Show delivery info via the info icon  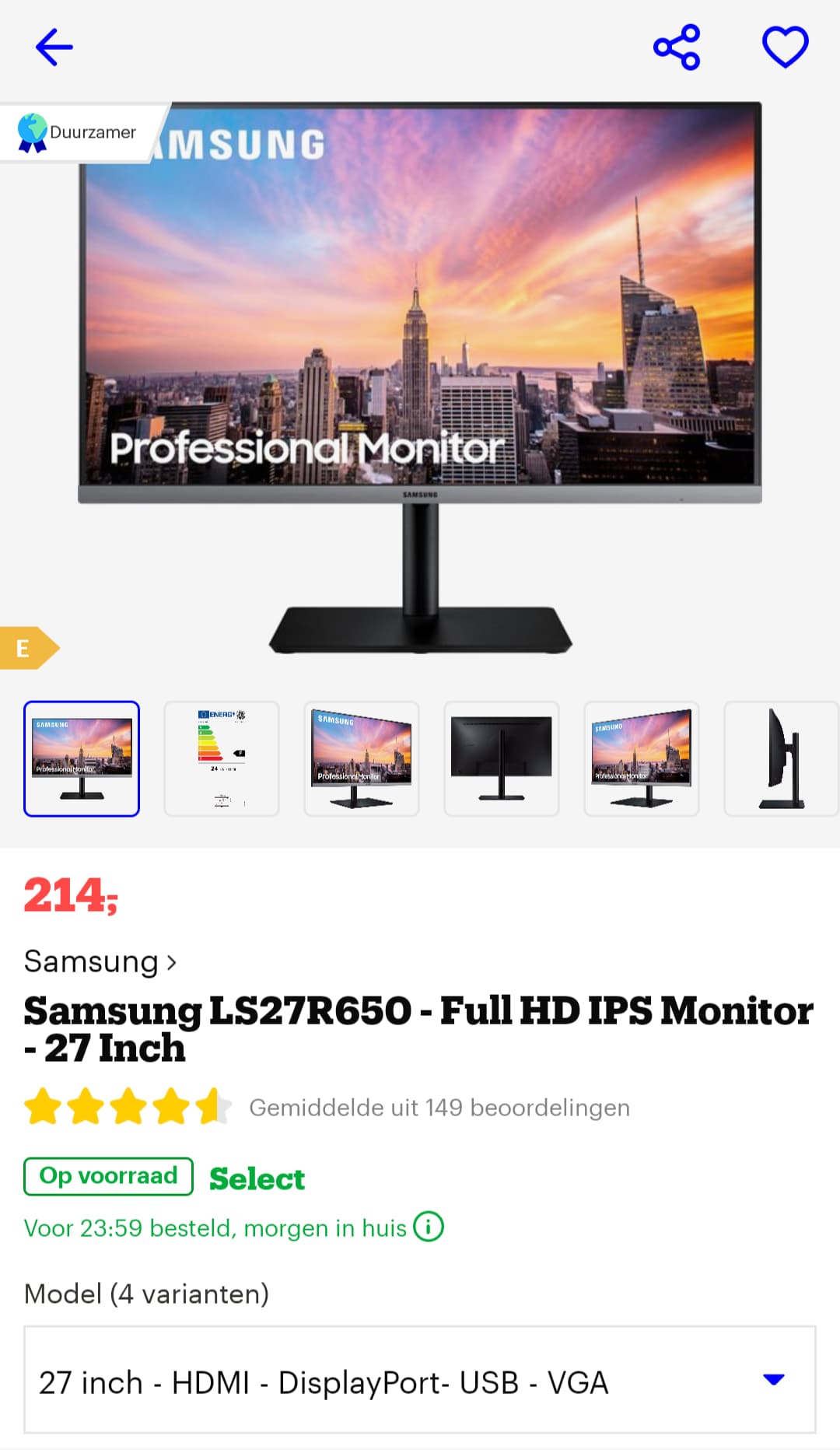(429, 1227)
